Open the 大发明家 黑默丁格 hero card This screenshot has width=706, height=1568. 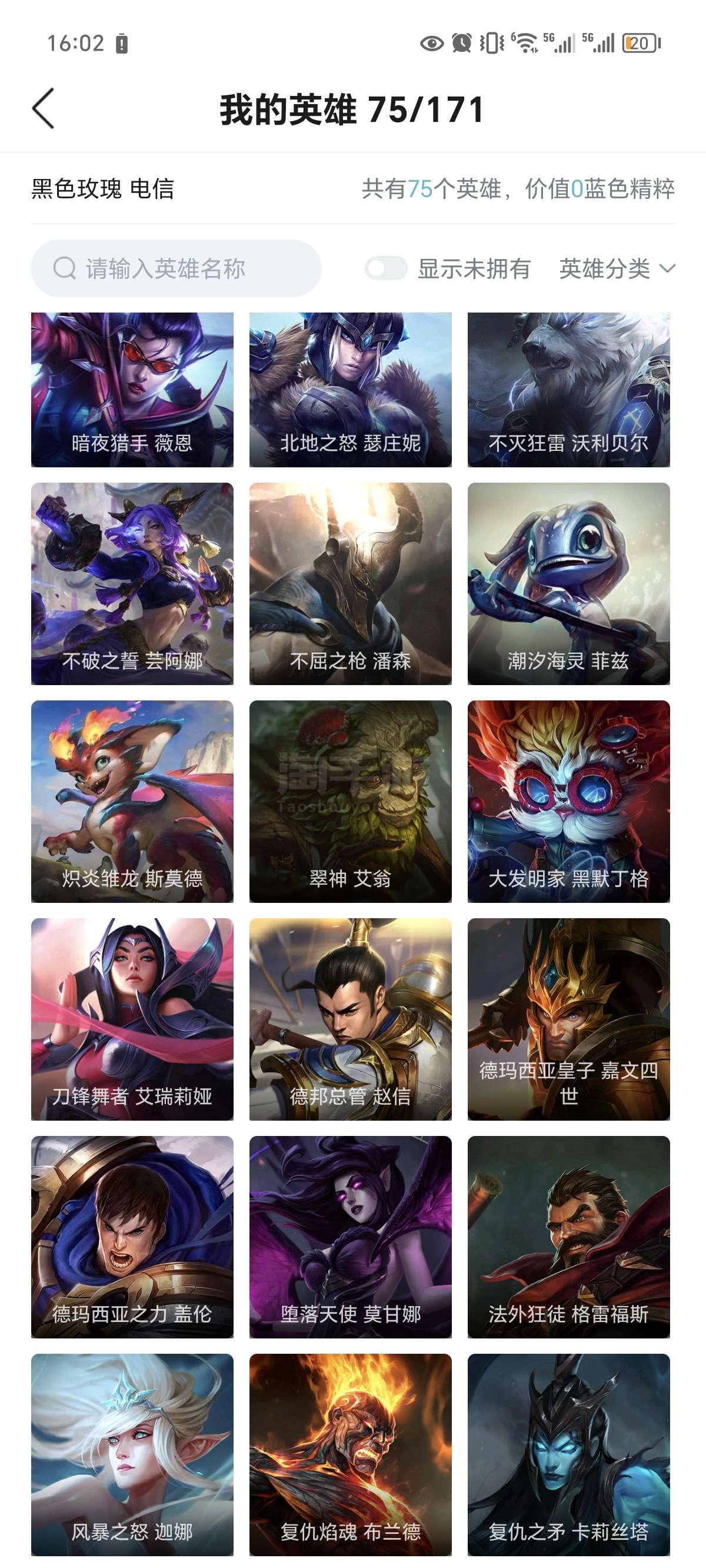click(x=568, y=802)
